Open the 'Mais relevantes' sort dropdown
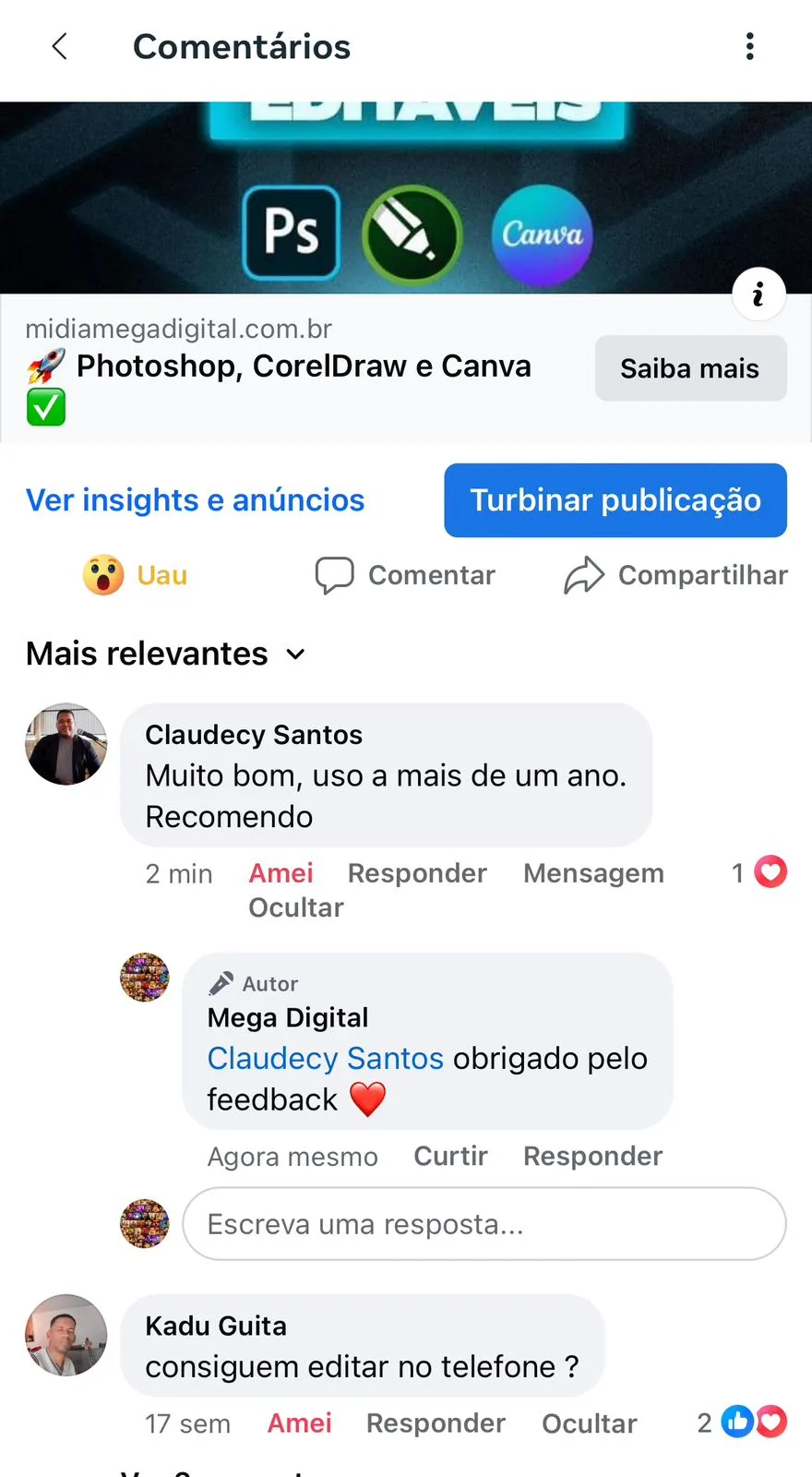Screen dimensions: 812x1477 click(164, 654)
